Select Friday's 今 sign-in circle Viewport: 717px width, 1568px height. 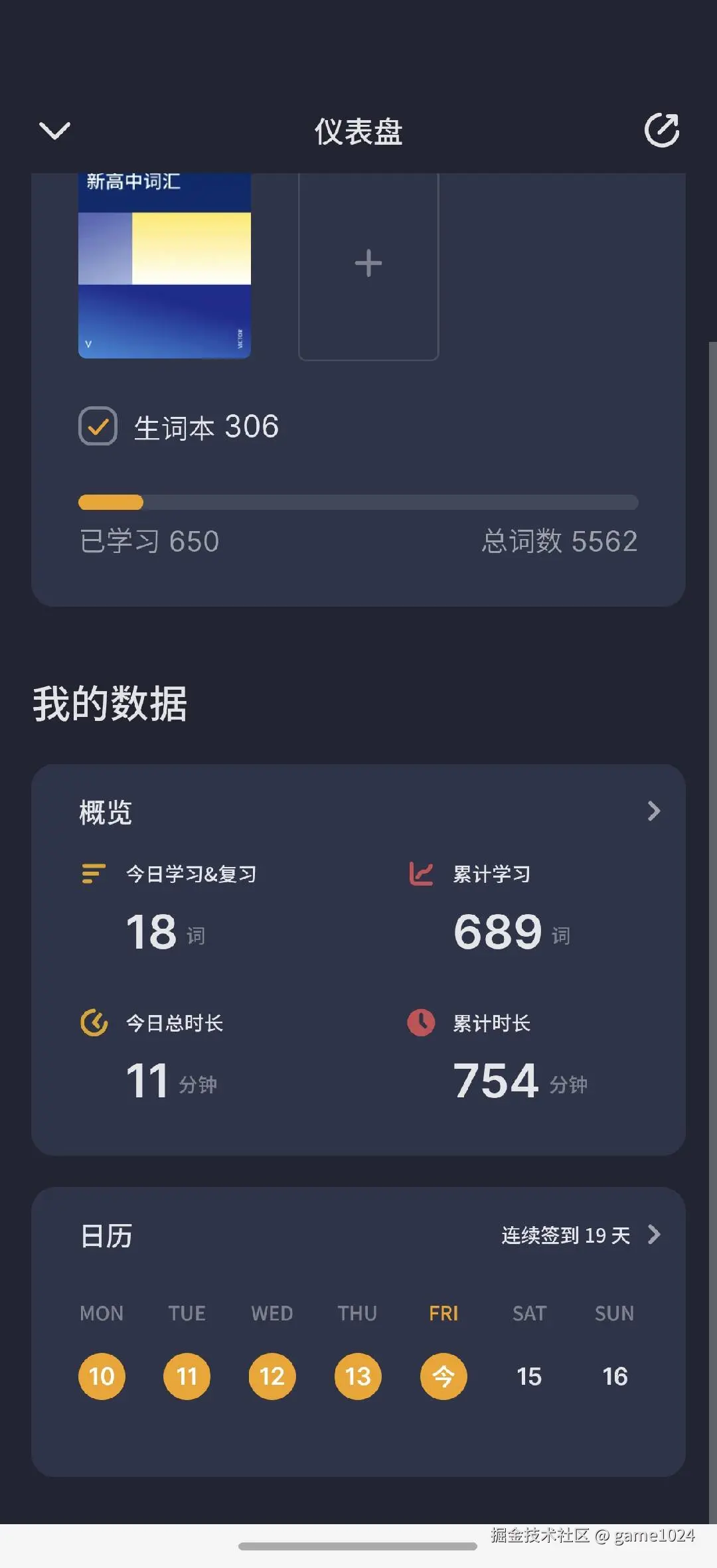443,1376
